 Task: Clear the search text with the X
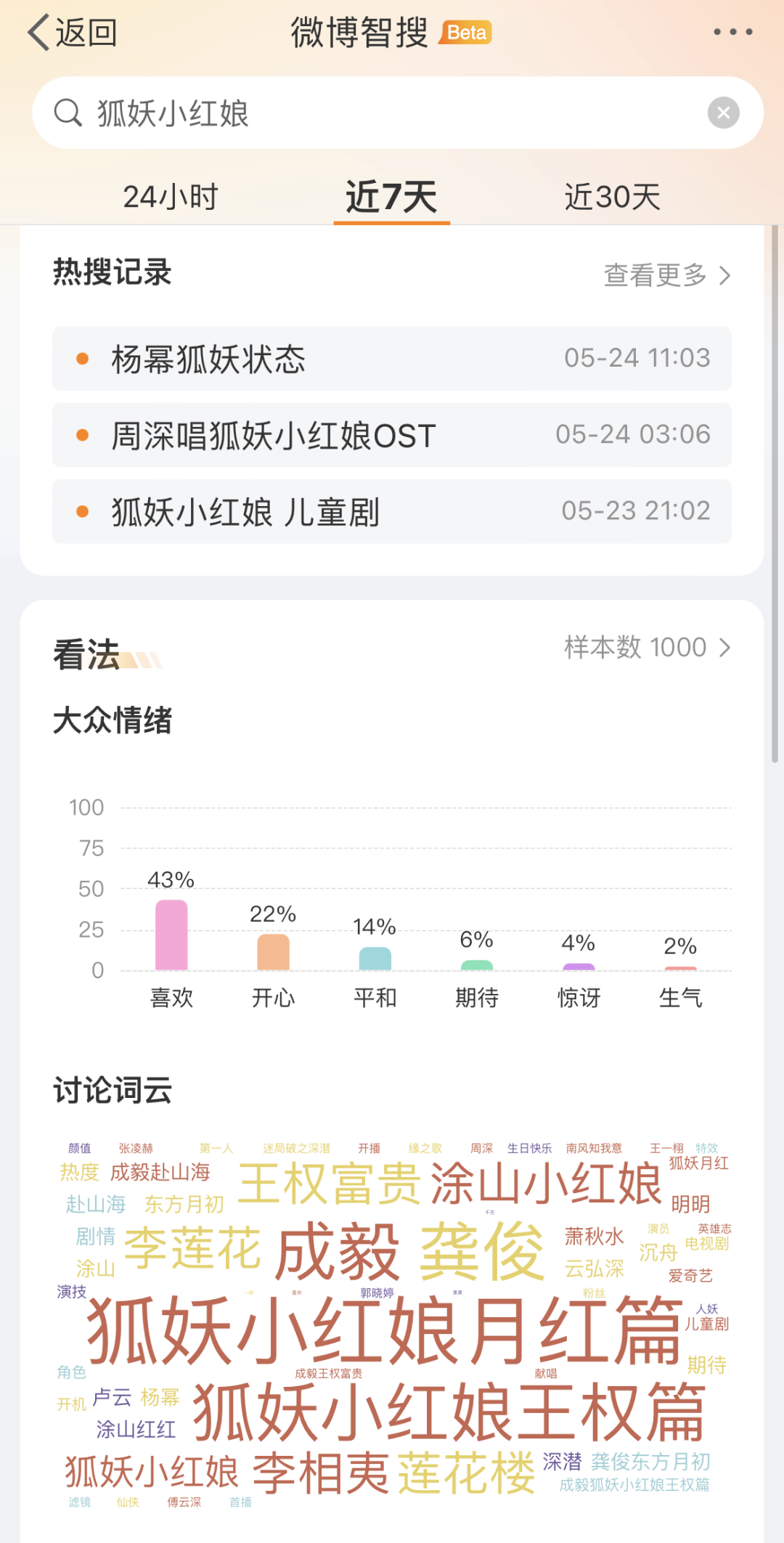click(723, 113)
